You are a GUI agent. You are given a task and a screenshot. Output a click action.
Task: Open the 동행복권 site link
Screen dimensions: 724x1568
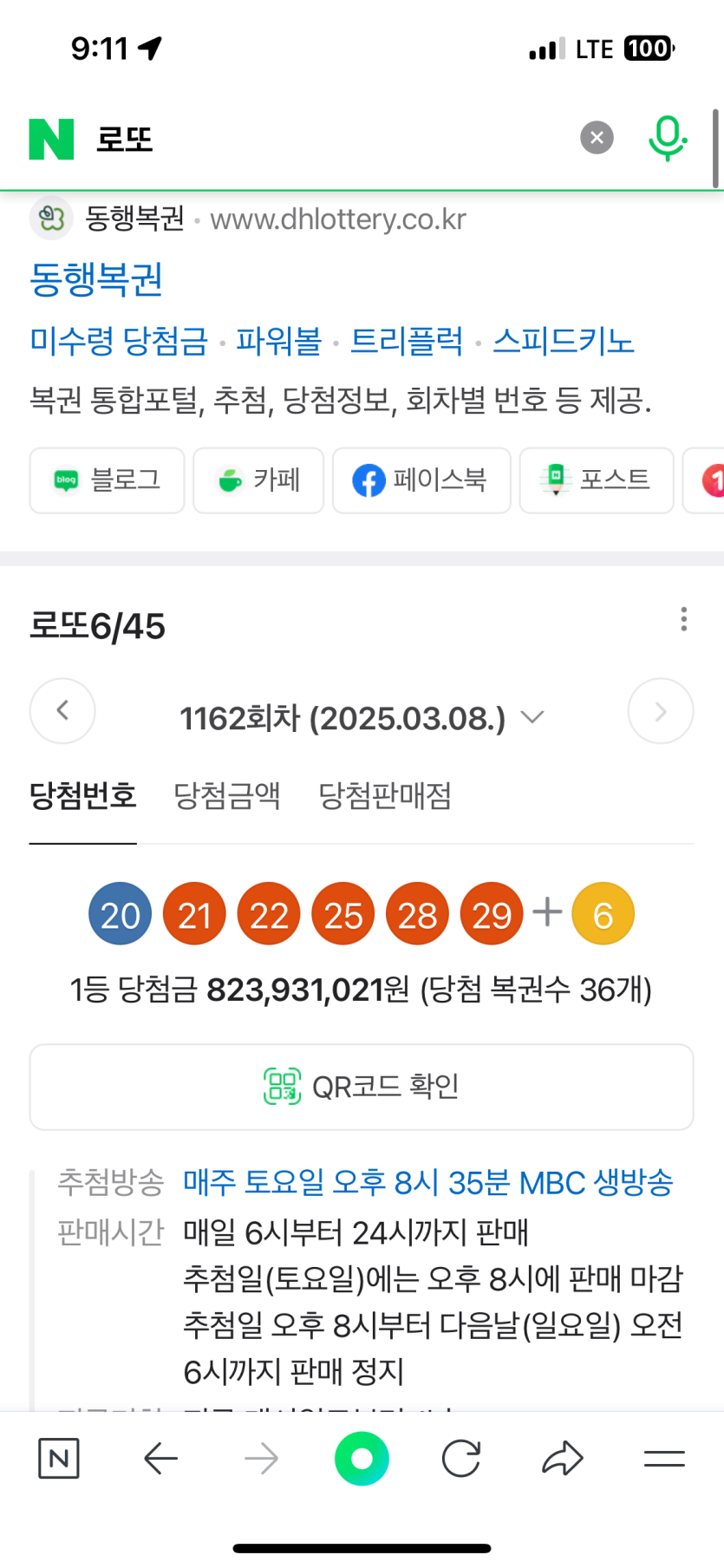tap(96, 278)
